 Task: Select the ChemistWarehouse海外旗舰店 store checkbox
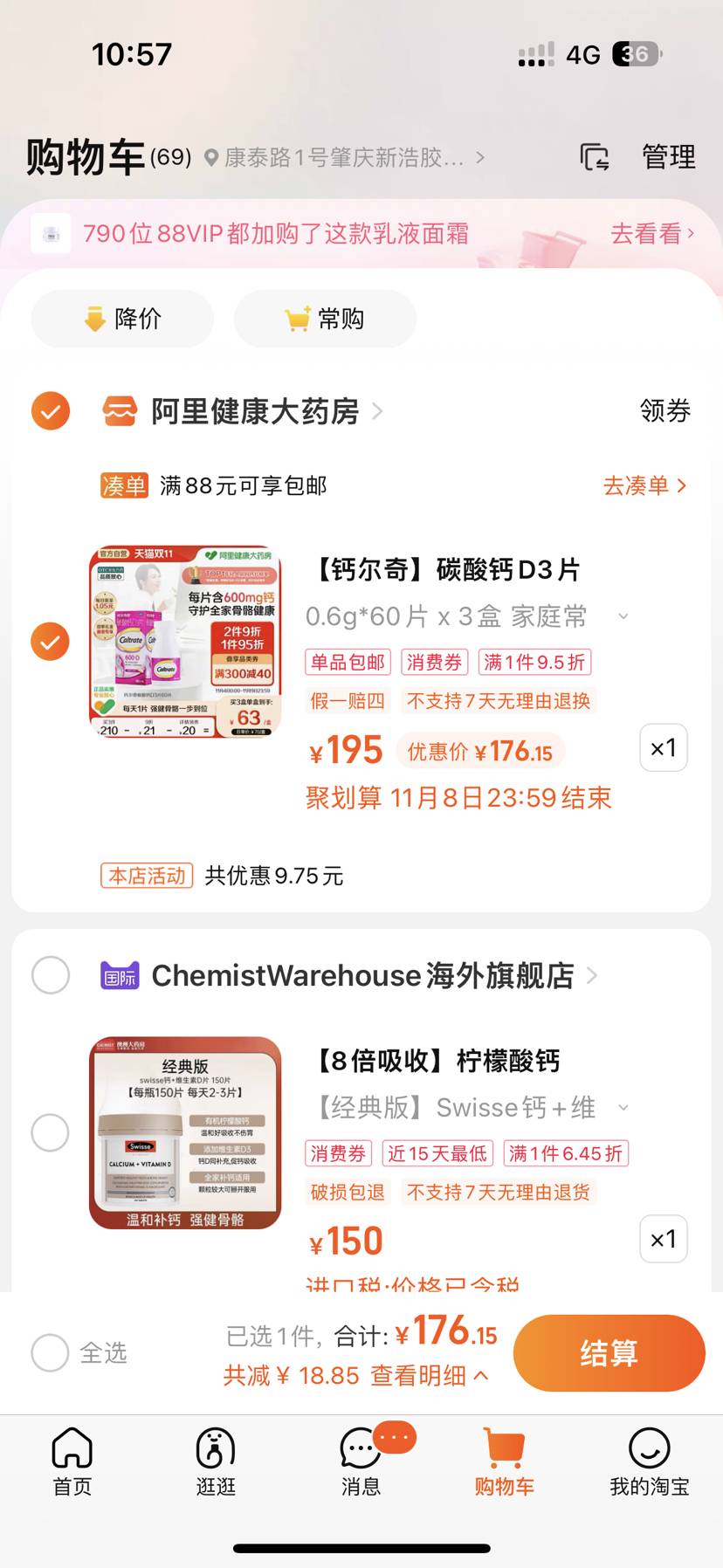(51, 975)
